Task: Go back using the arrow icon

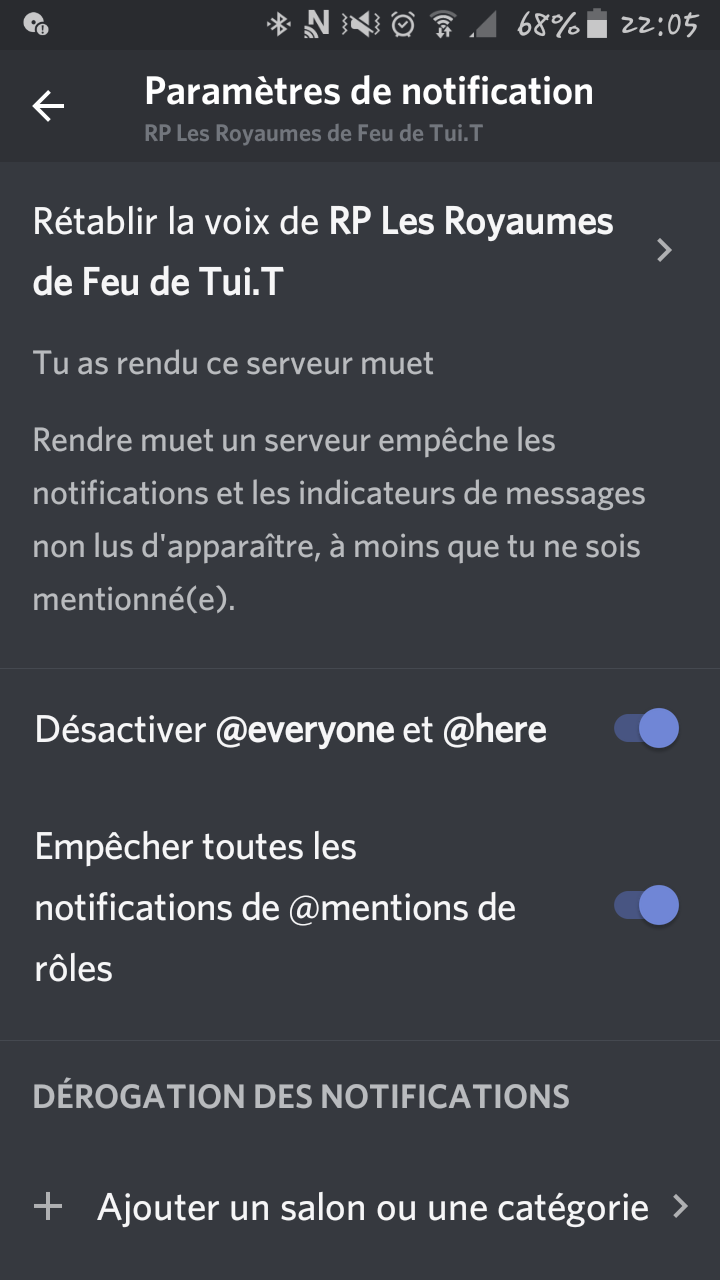Action: pyautogui.click(x=48, y=106)
